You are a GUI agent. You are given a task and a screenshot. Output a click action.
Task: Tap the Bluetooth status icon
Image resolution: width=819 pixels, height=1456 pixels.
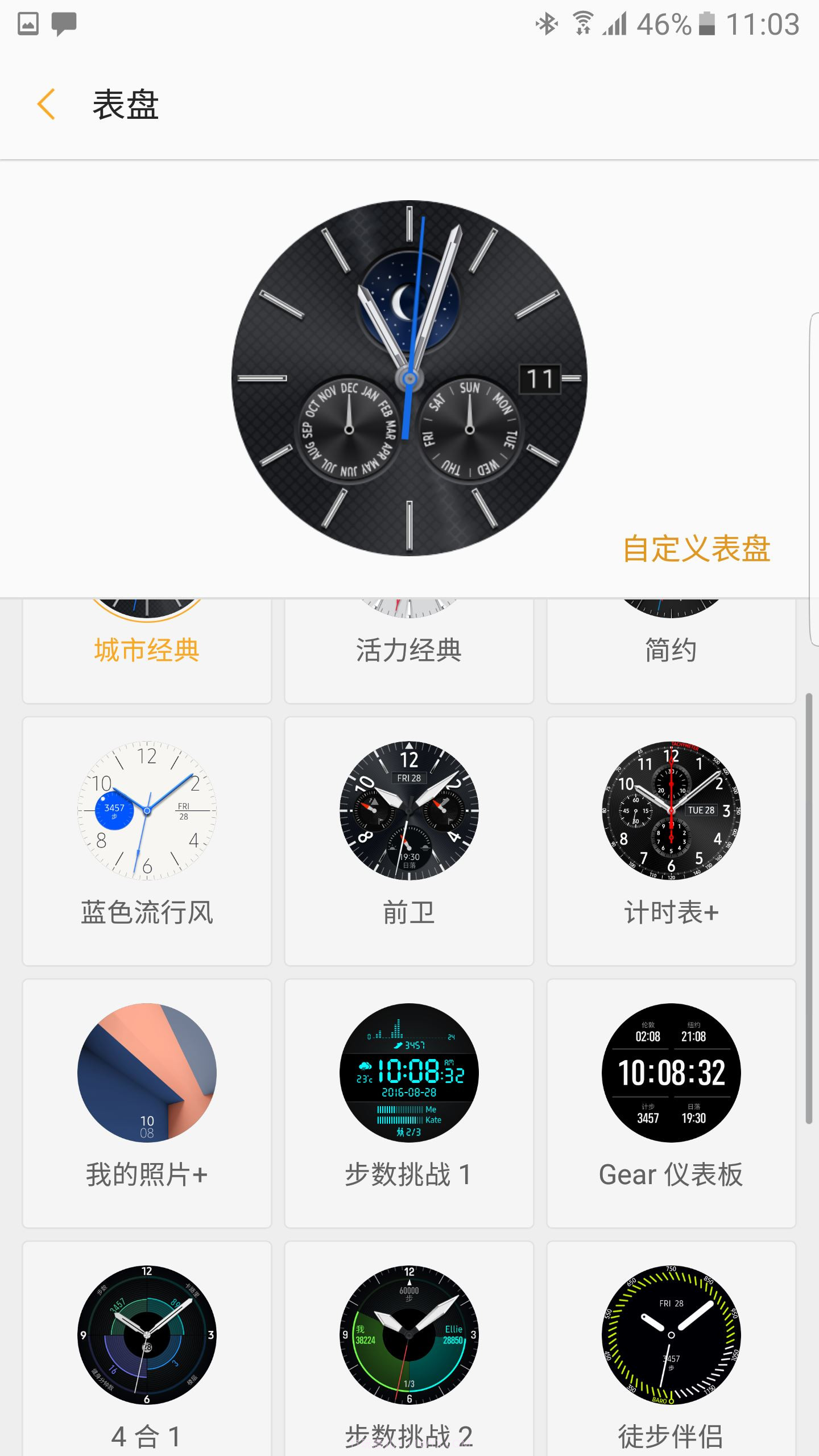point(545,24)
